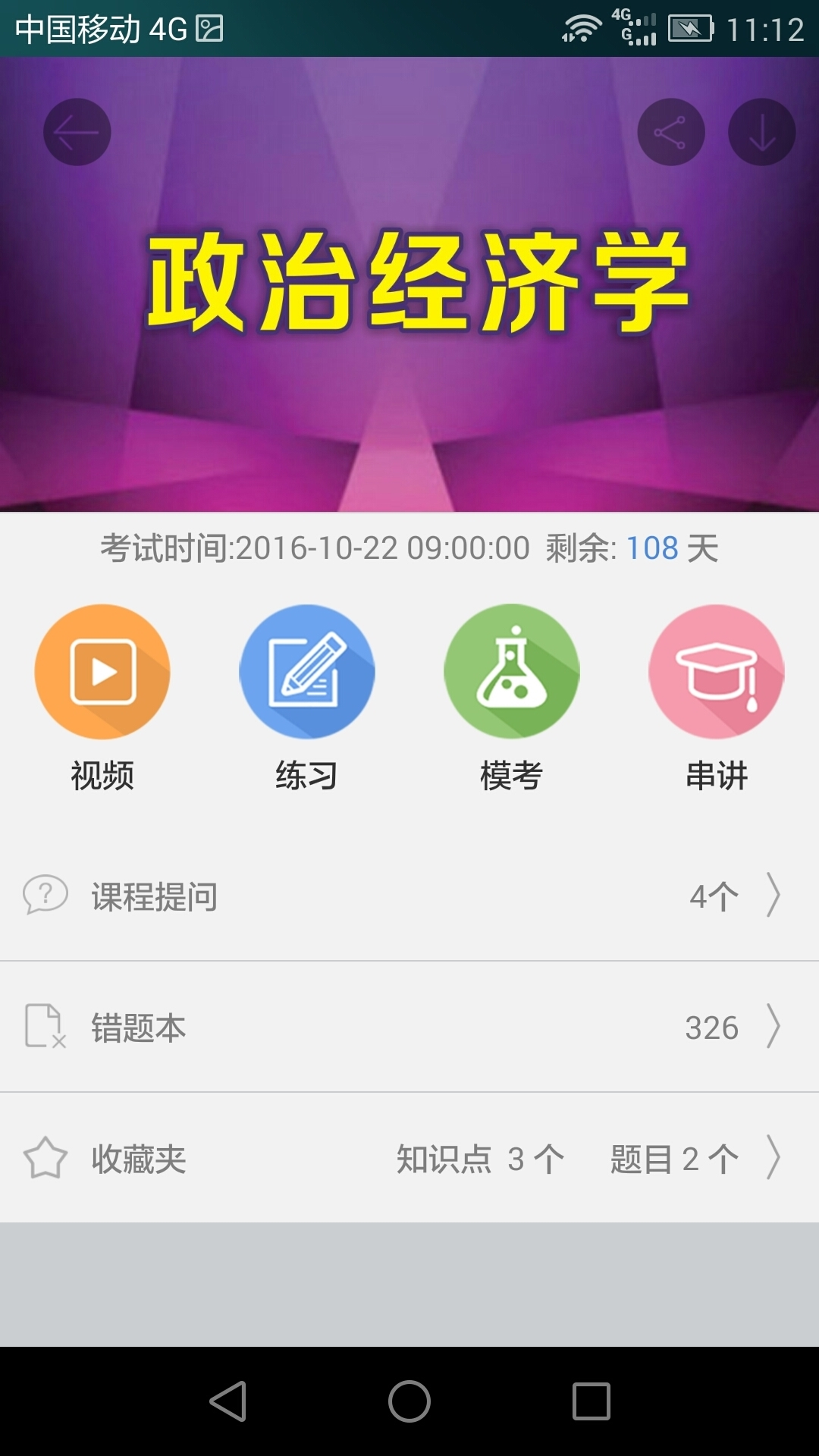Viewport: 819px width, 1456px height.
Task: Share this course via the share icon
Action: (x=670, y=131)
